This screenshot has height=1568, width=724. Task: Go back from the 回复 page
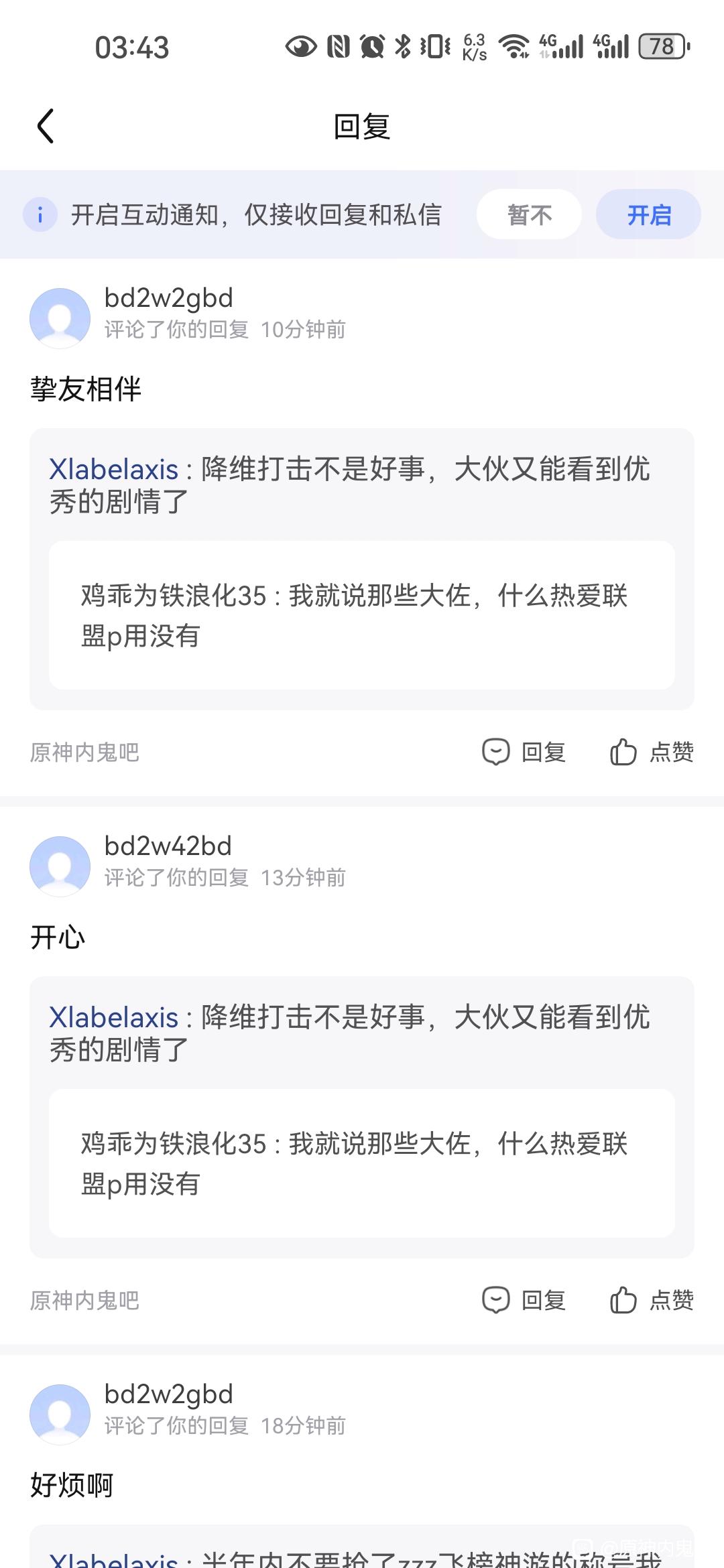pyautogui.click(x=46, y=126)
